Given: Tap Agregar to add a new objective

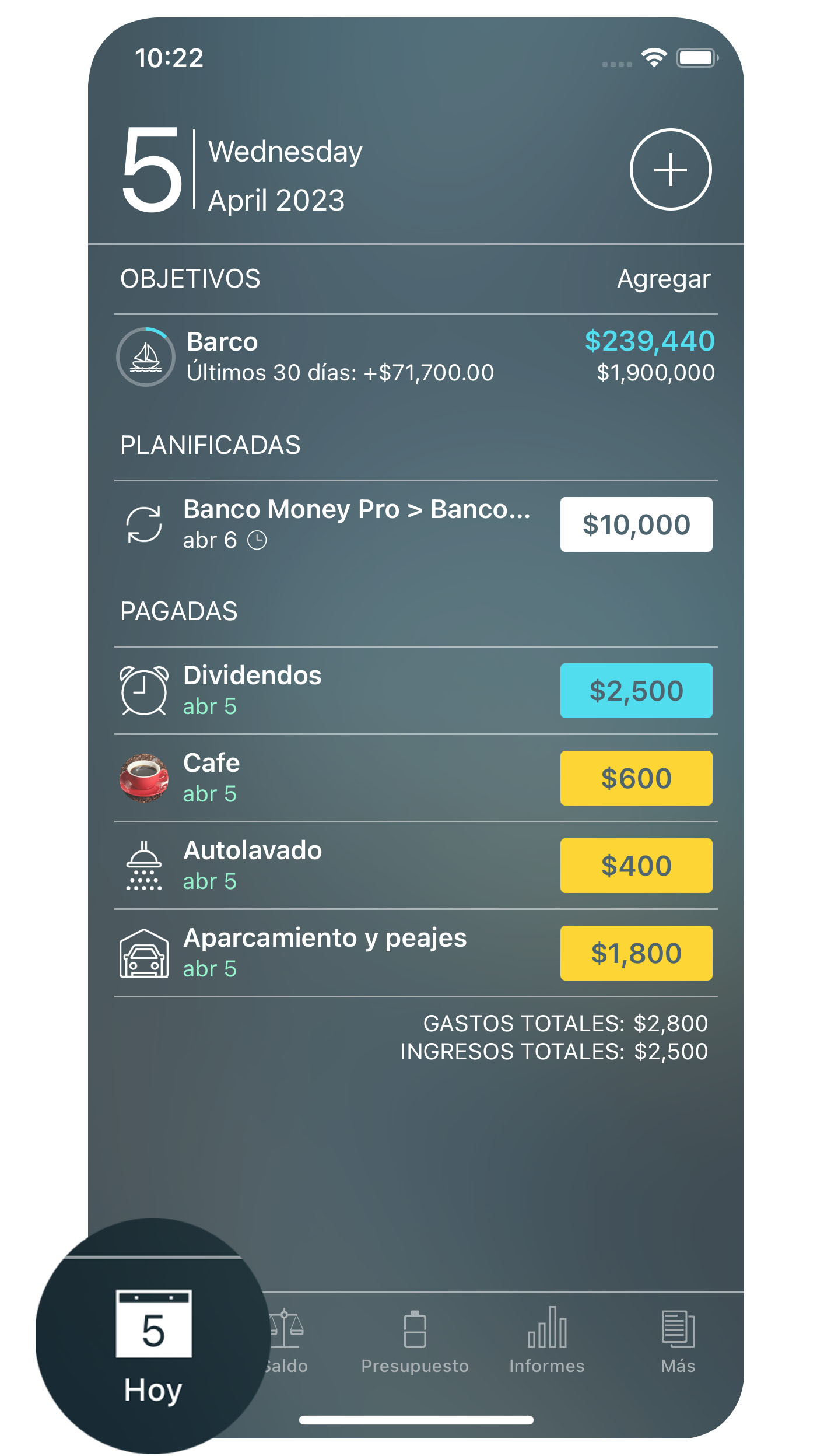Looking at the screenshot, I should 664,279.
